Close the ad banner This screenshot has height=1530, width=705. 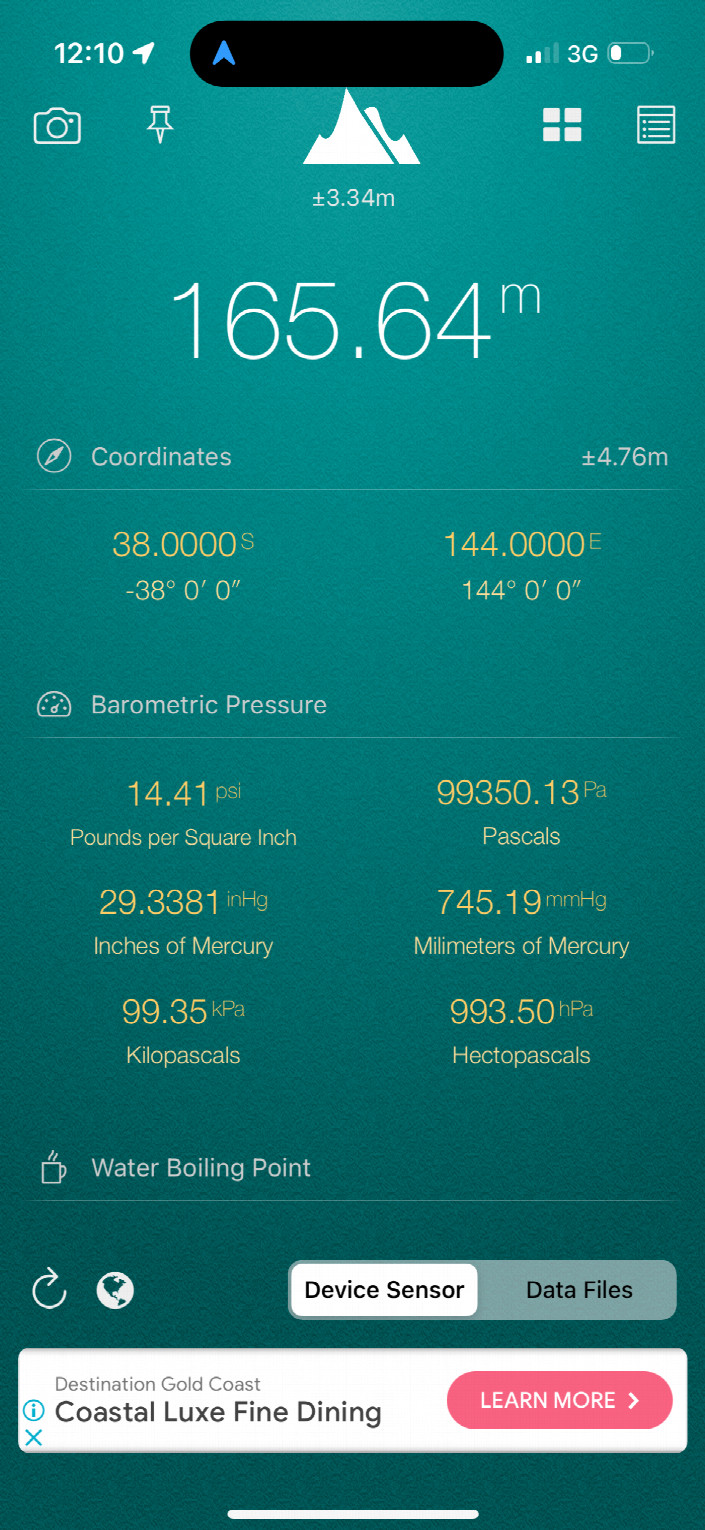click(33, 1438)
